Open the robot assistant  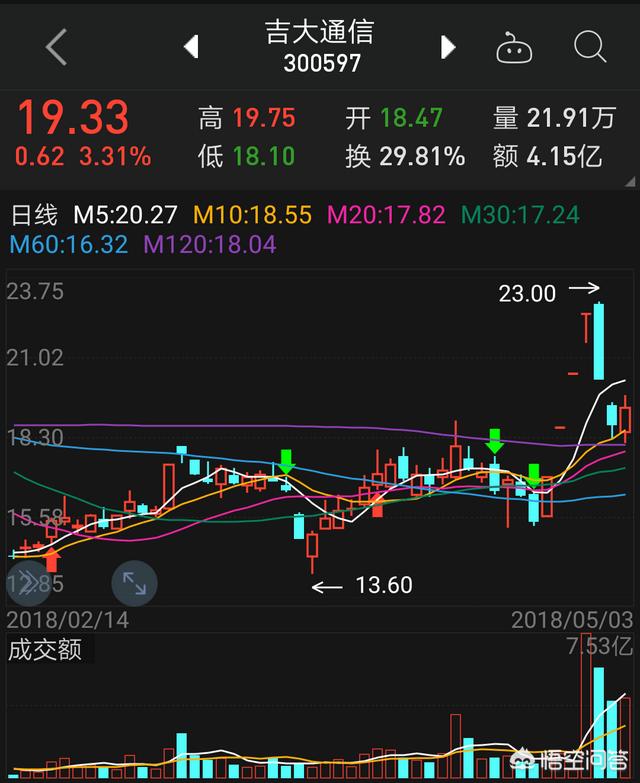click(514, 47)
